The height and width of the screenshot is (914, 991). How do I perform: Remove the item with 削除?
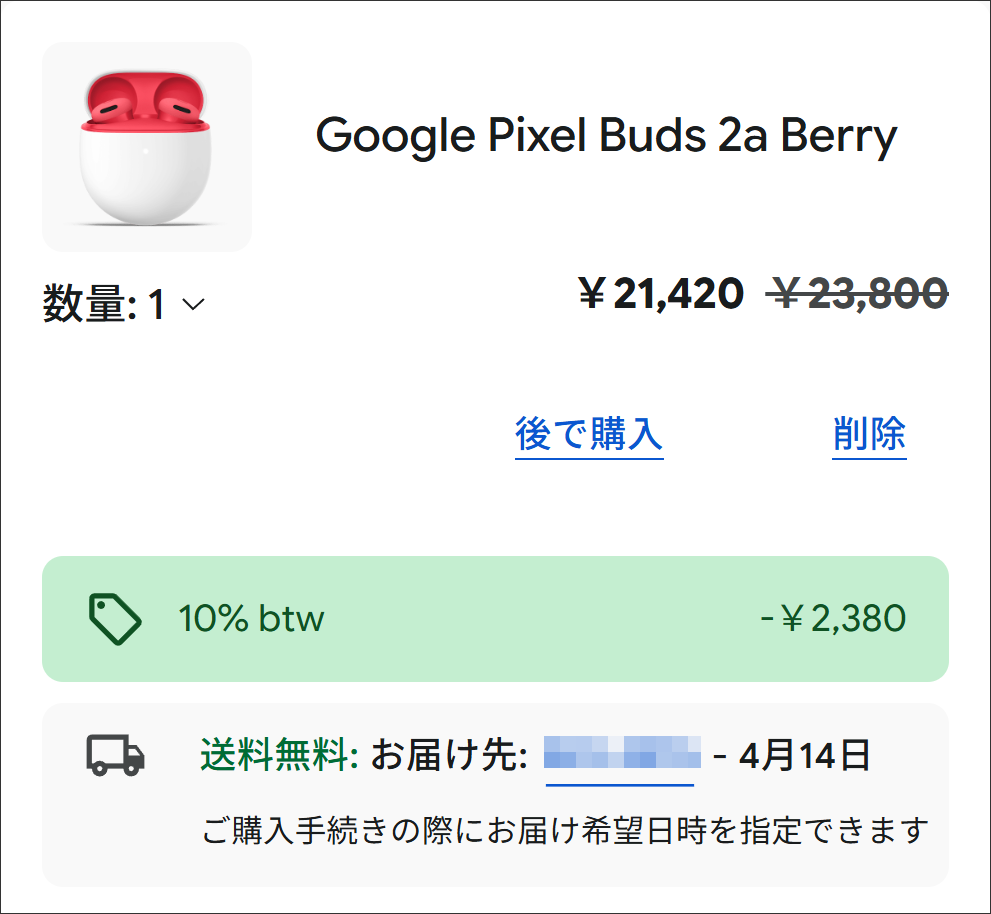tap(869, 435)
